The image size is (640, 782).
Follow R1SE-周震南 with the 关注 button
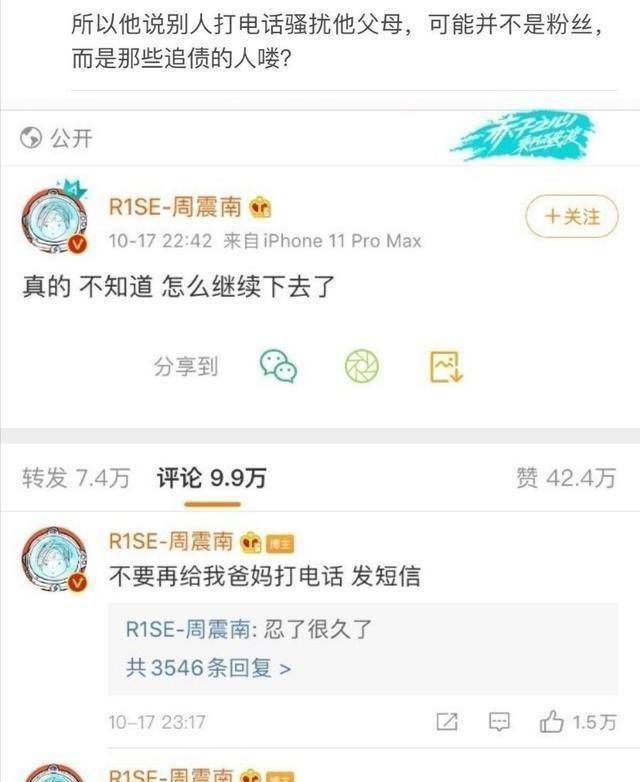click(573, 216)
